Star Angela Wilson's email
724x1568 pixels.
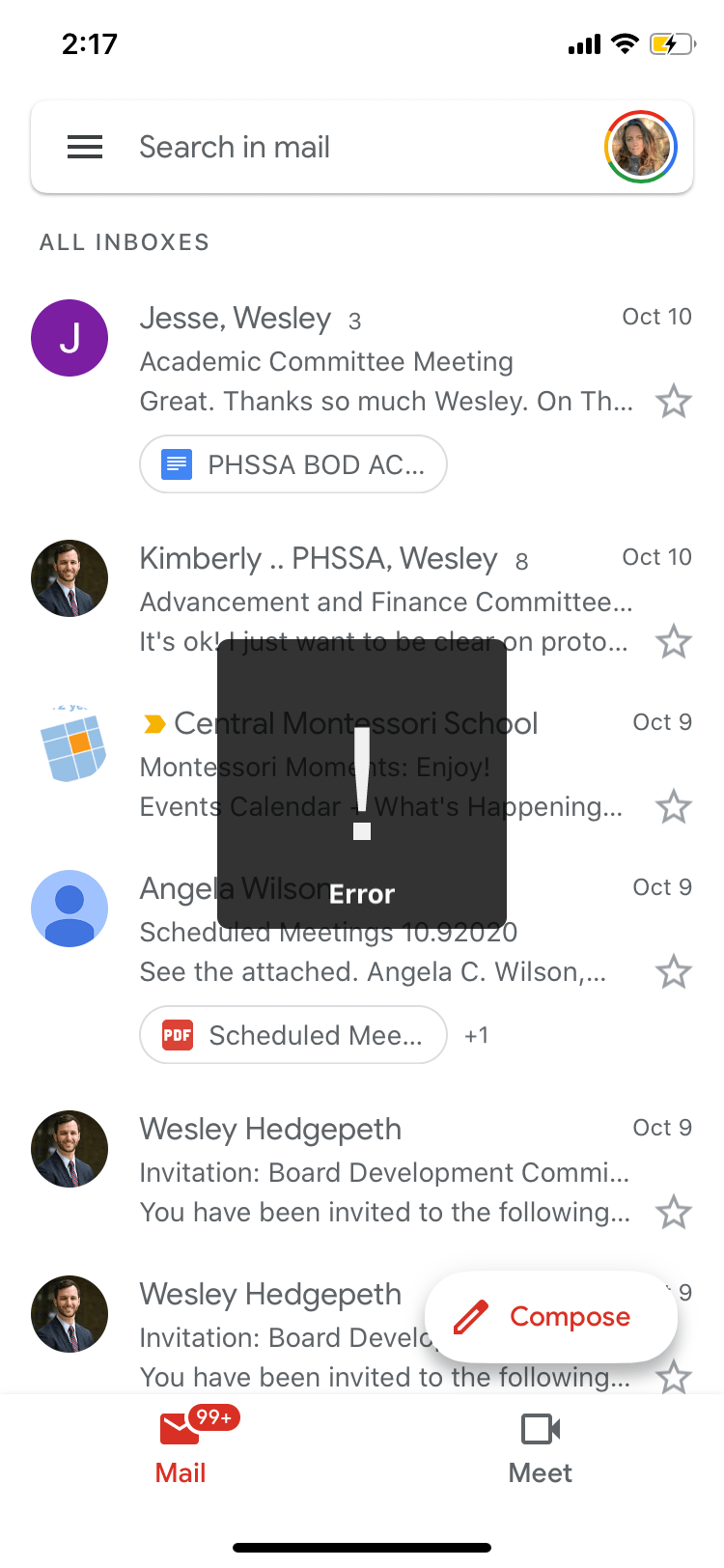(x=673, y=971)
